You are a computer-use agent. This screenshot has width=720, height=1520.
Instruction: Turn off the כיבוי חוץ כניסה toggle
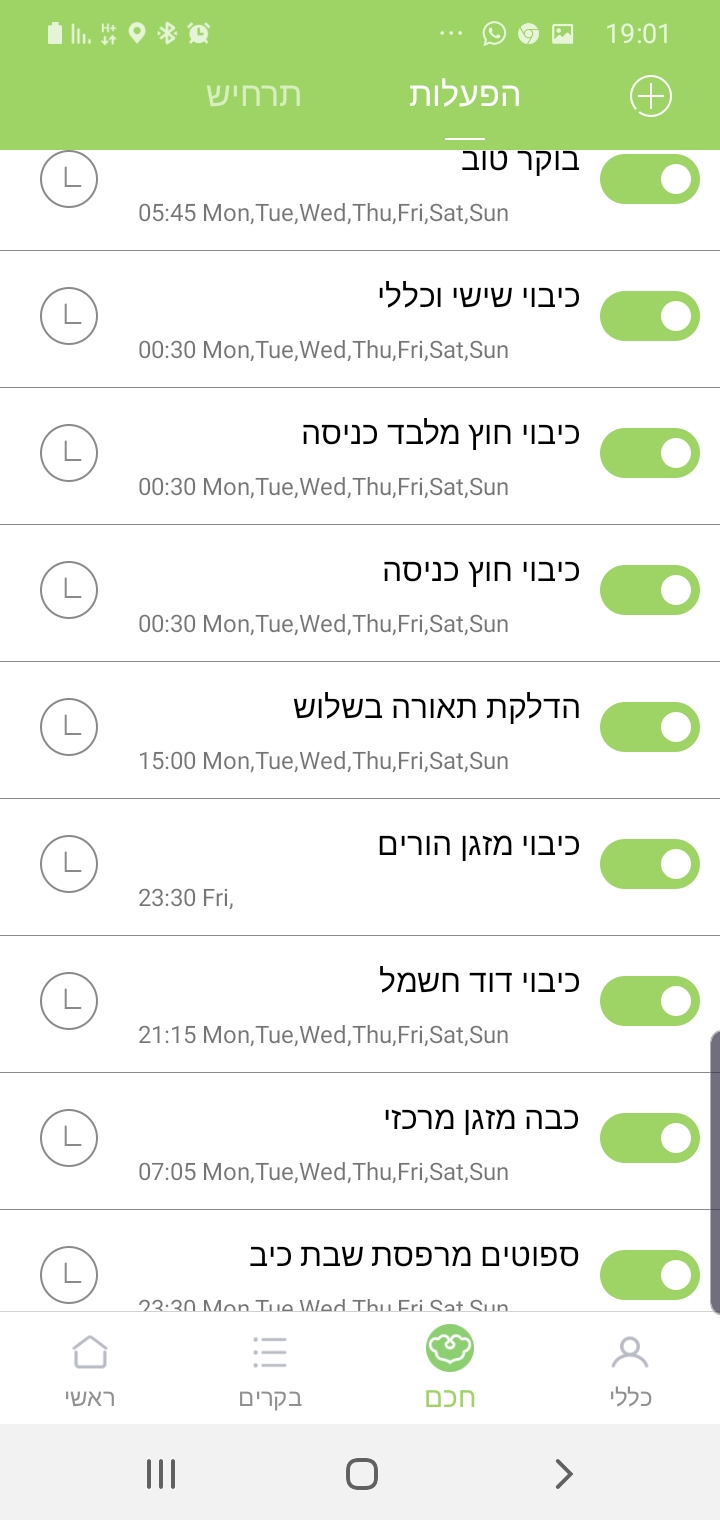(650, 590)
